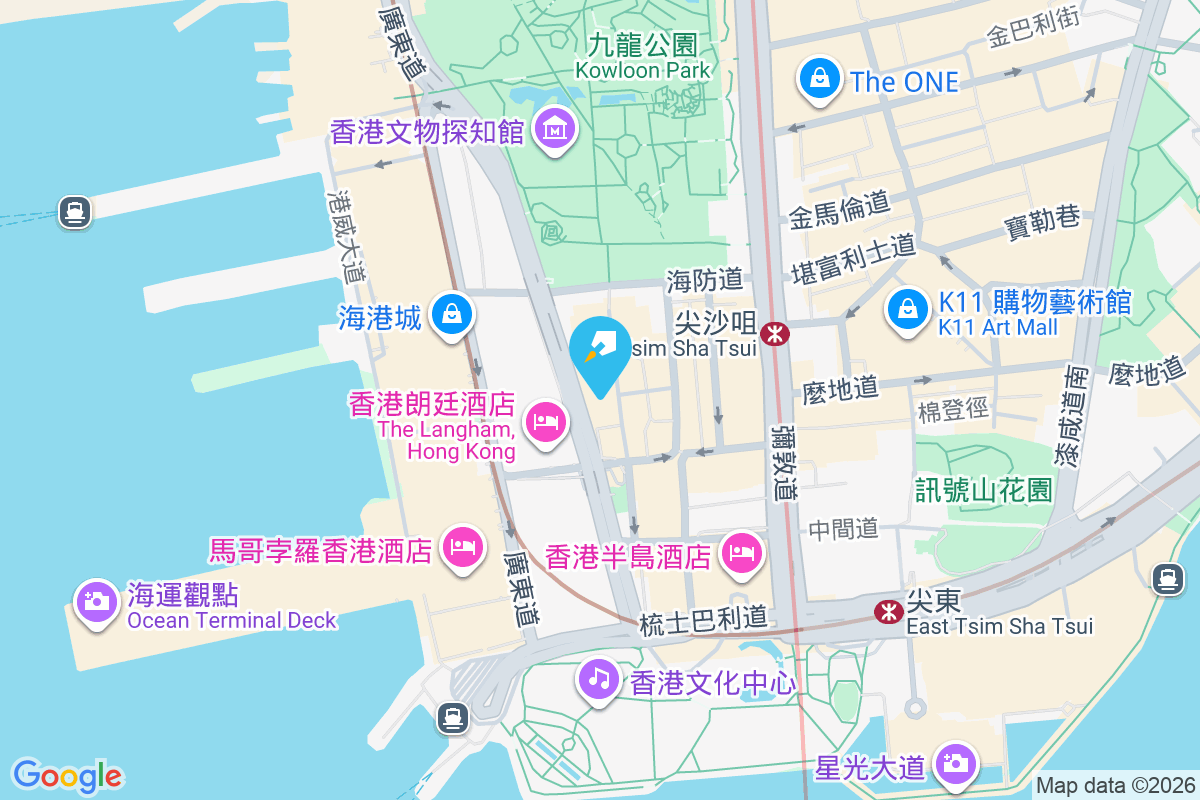Open the East Tsim Sha Tsui station icon
This screenshot has height=800, width=1200.
point(887,611)
